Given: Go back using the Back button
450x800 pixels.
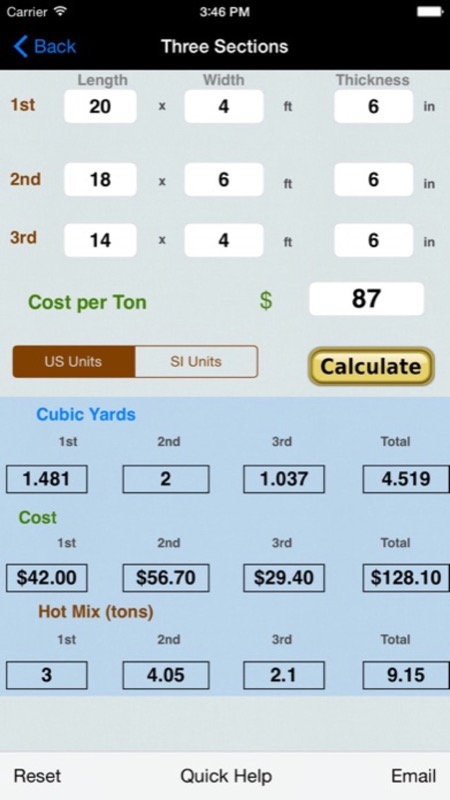Looking at the screenshot, I should pos(44,46).
